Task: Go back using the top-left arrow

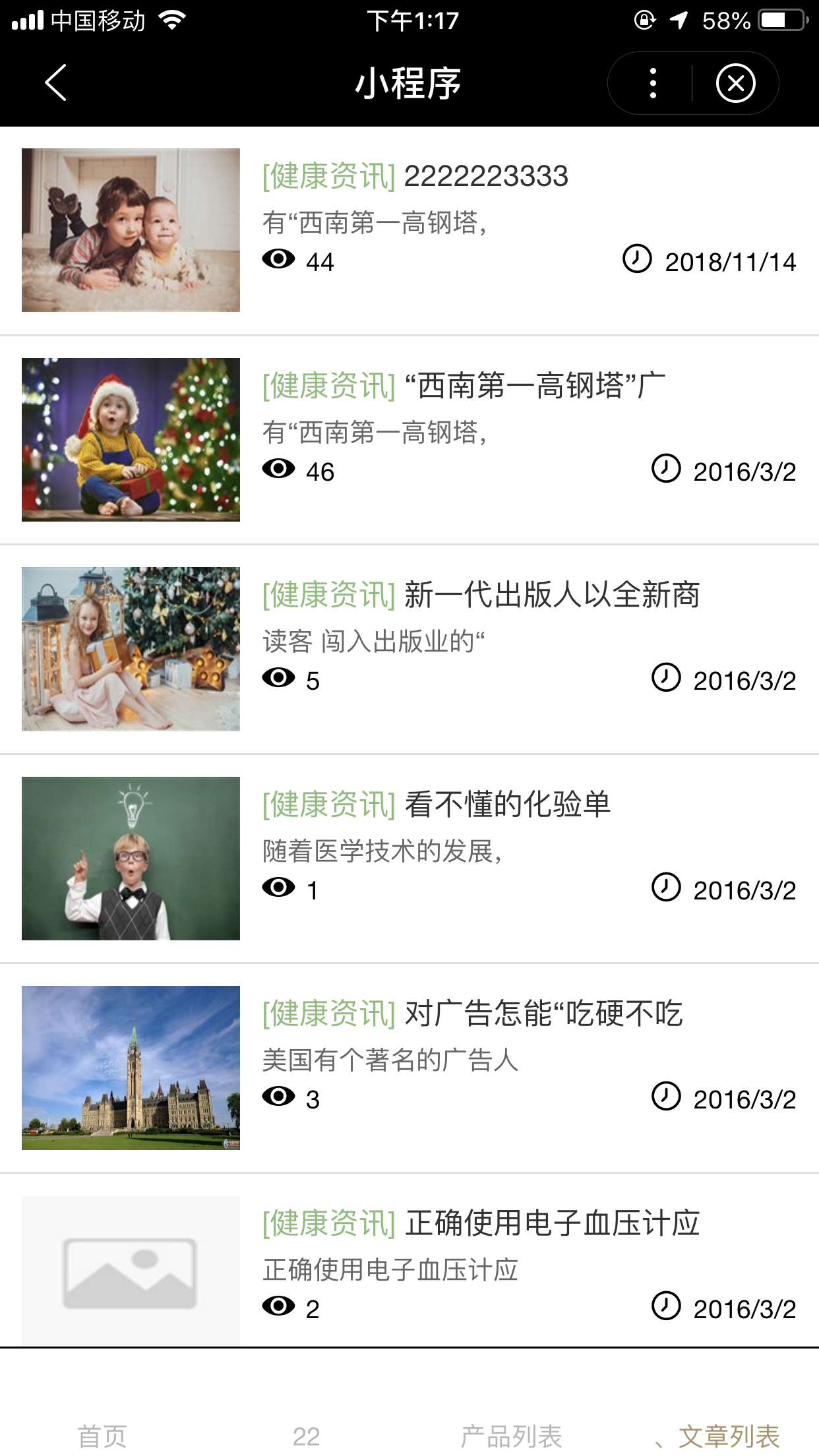Action: tap(55, 83)
